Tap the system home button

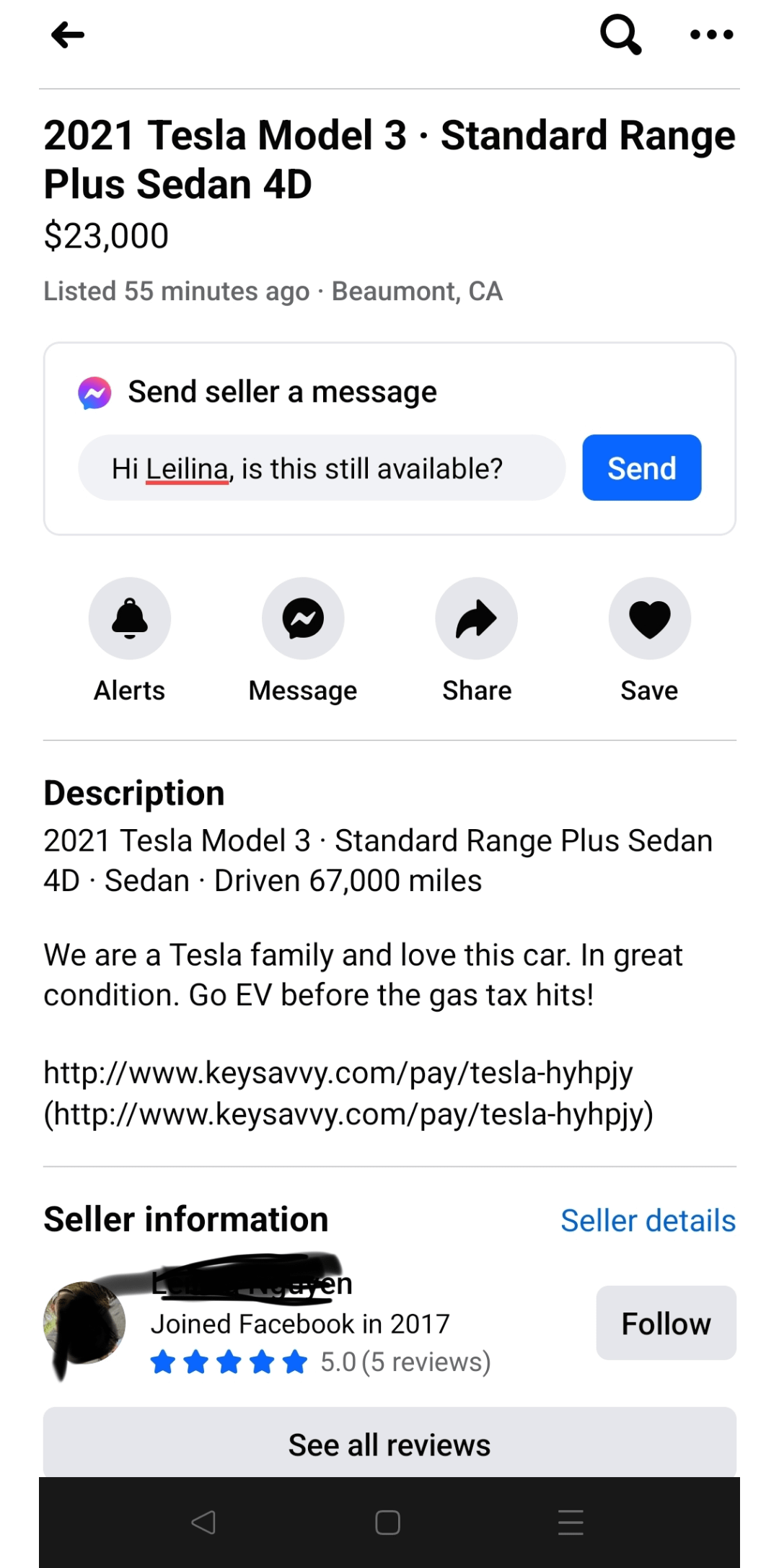[x=388, y=1523]
